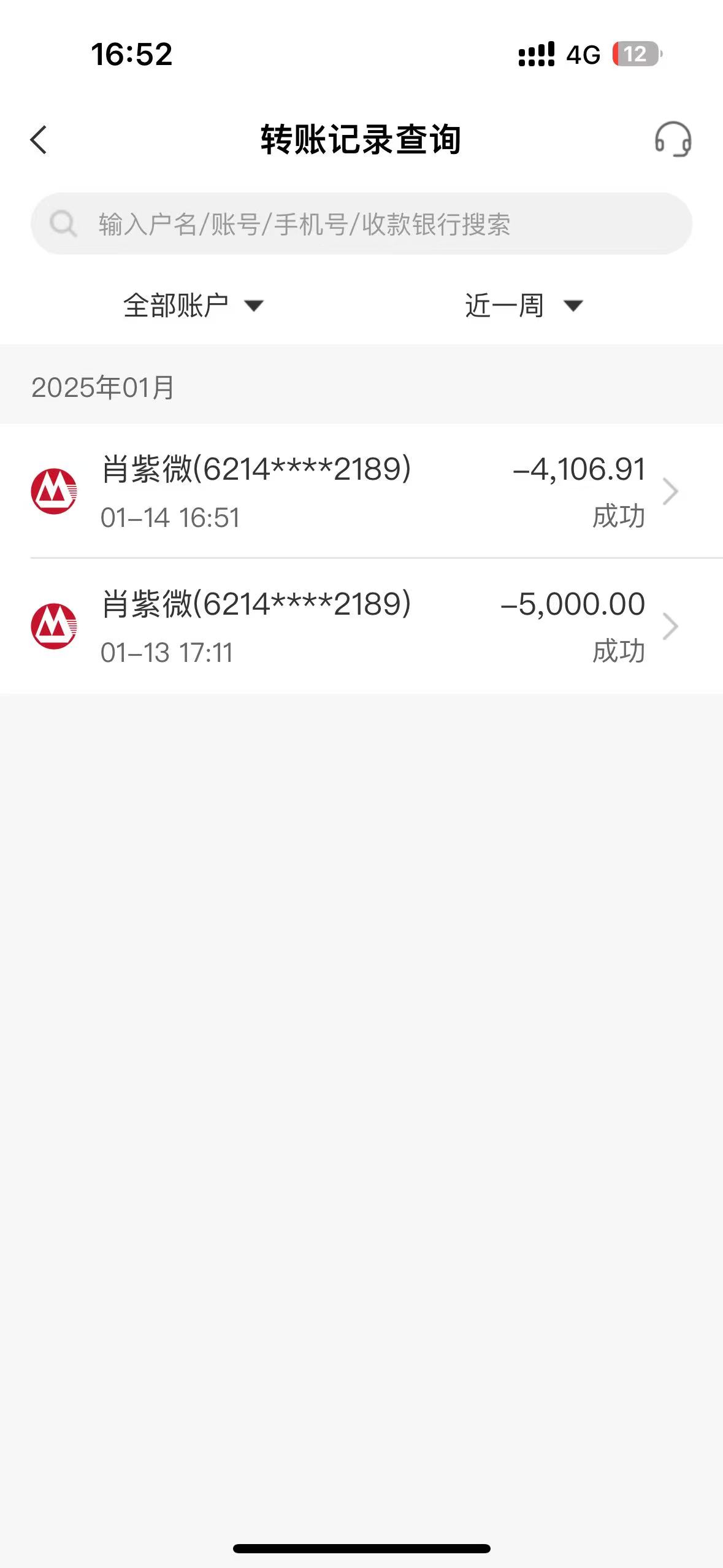Image resolution: width=723 pixels, height=1568 pixels.
Task: Open customer service headset icon
Action: (673, 139)
